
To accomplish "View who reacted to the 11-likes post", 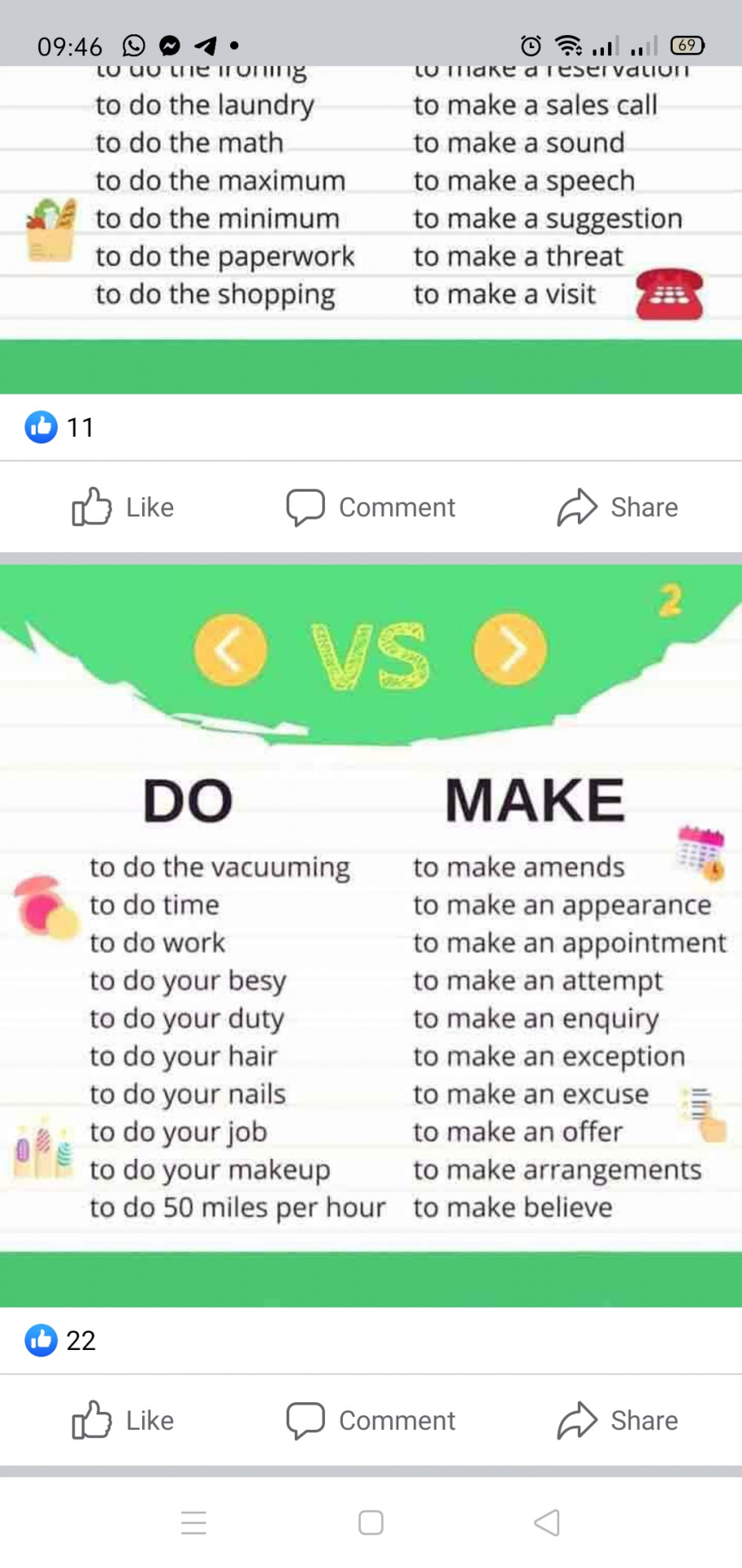I will click(x=60, y=427).
